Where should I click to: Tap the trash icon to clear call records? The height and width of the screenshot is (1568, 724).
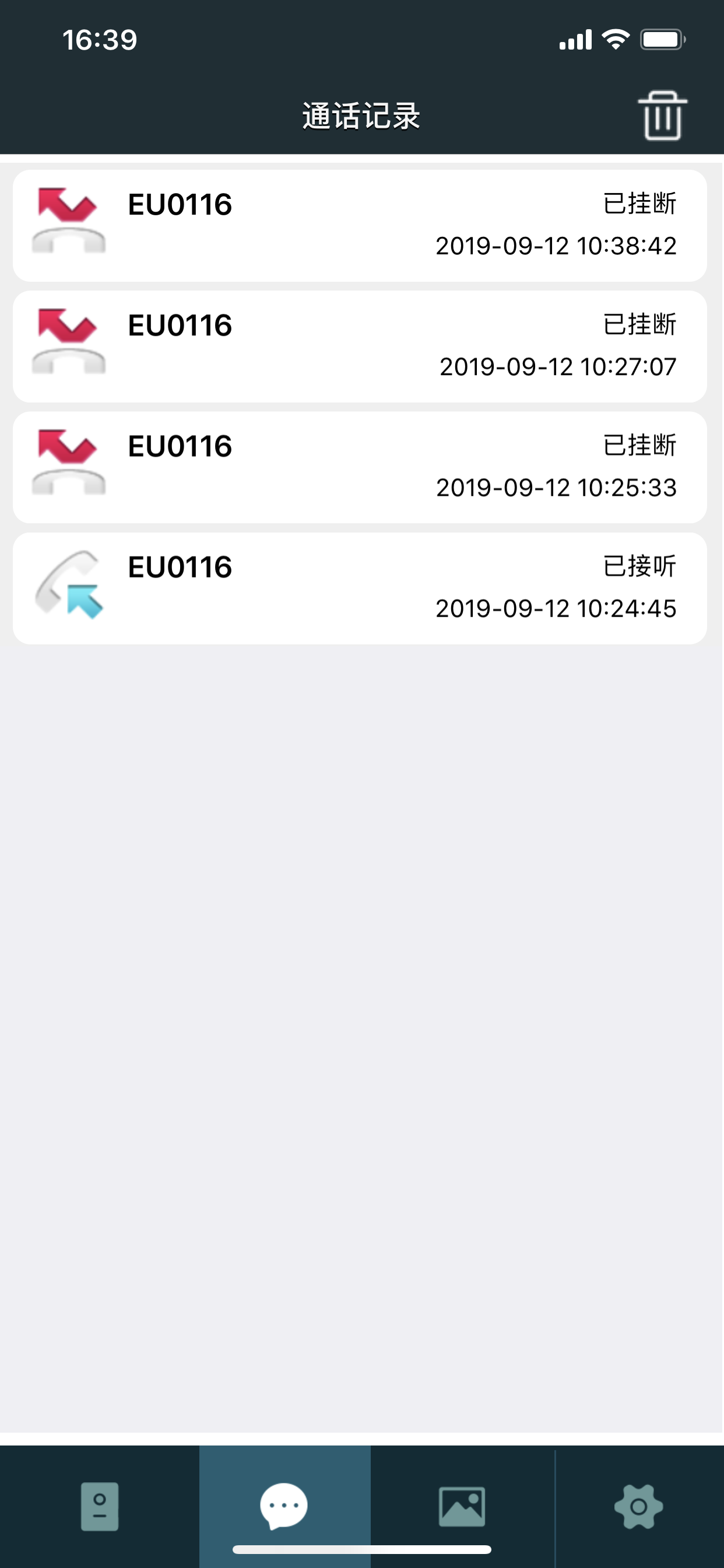[x=662, y=116]
